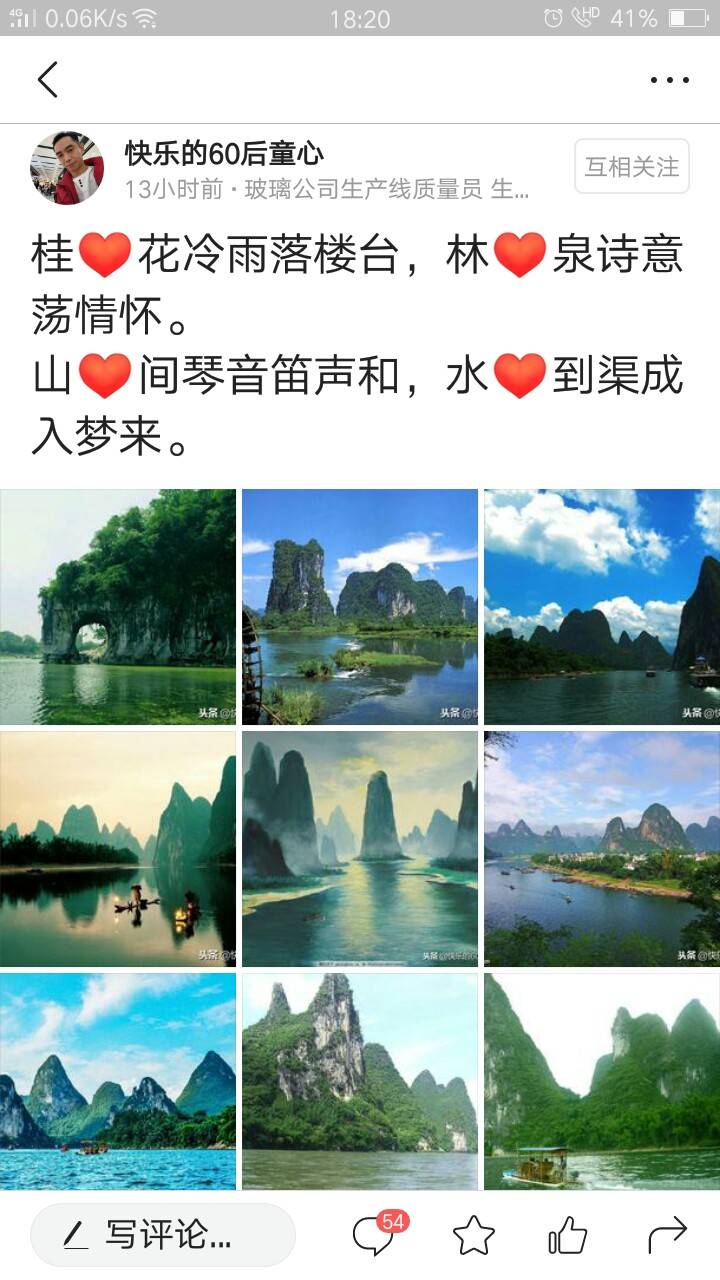This screenshot has width=720, height=1280.
Task: Like the post with the thumbs-up
Action: (x=568, y=1236)
